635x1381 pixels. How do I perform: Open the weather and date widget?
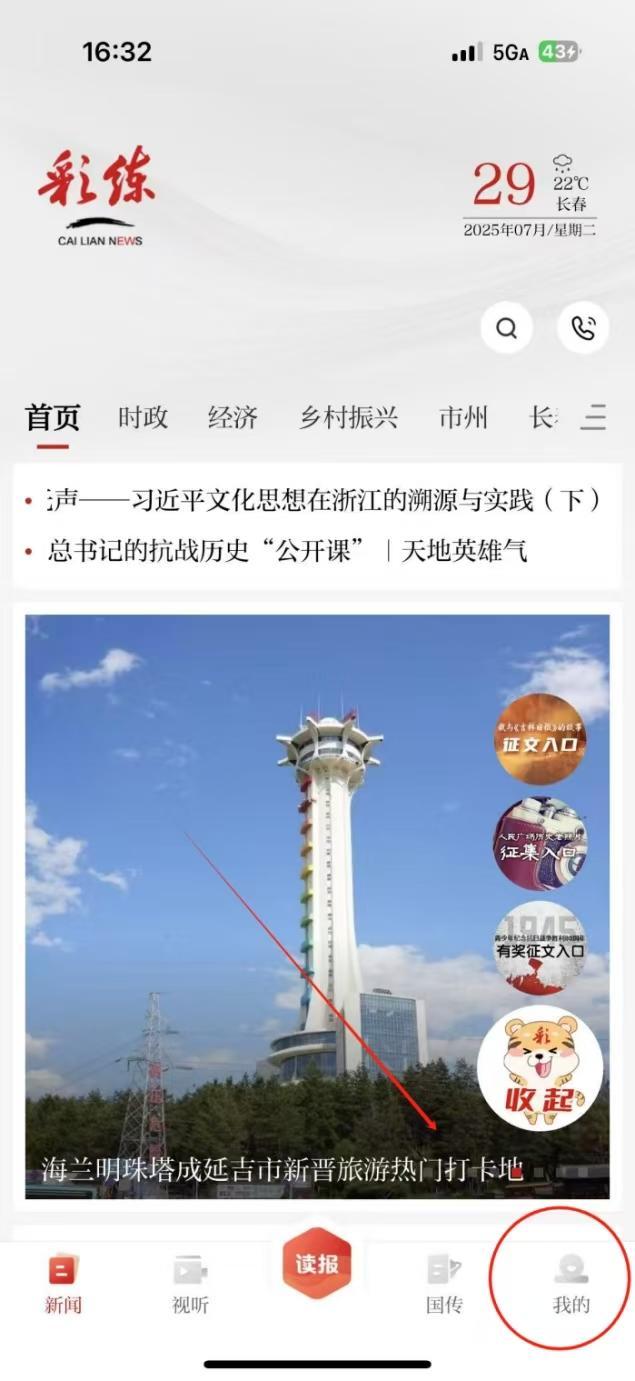pos(530,195)
